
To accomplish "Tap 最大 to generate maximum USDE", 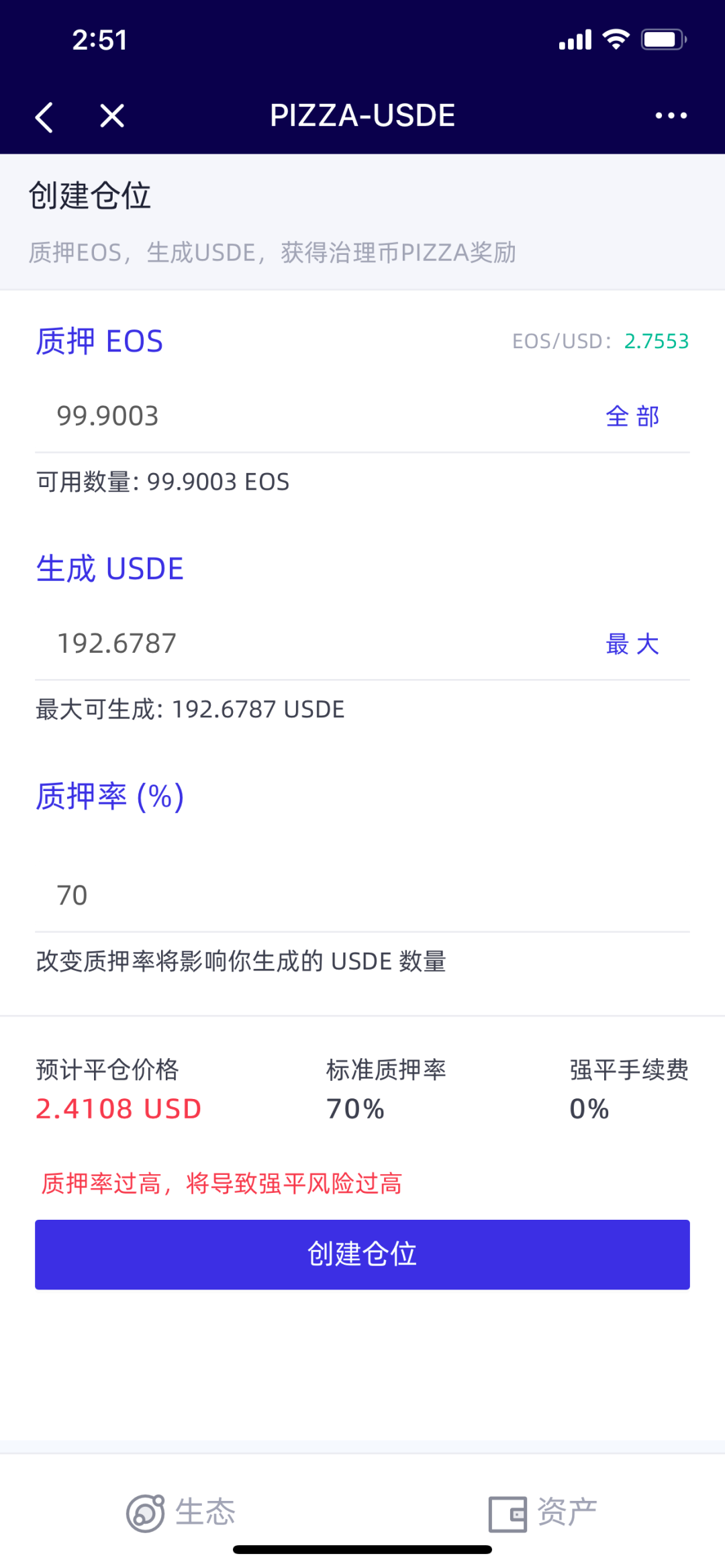I will pyautogui.click(x=632, y=644).
